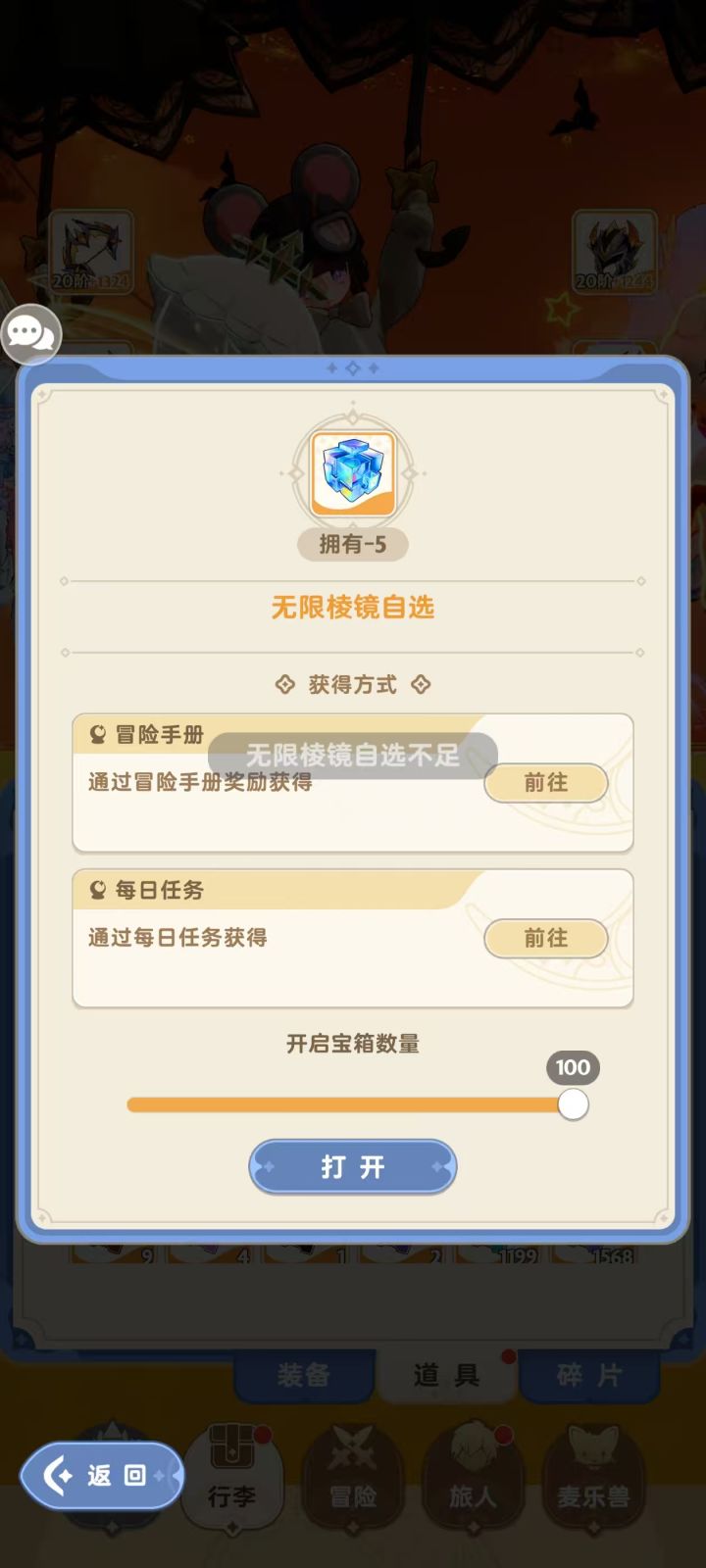
Task: Click 前往 next to 每日任务
Action: click(546, 938)
